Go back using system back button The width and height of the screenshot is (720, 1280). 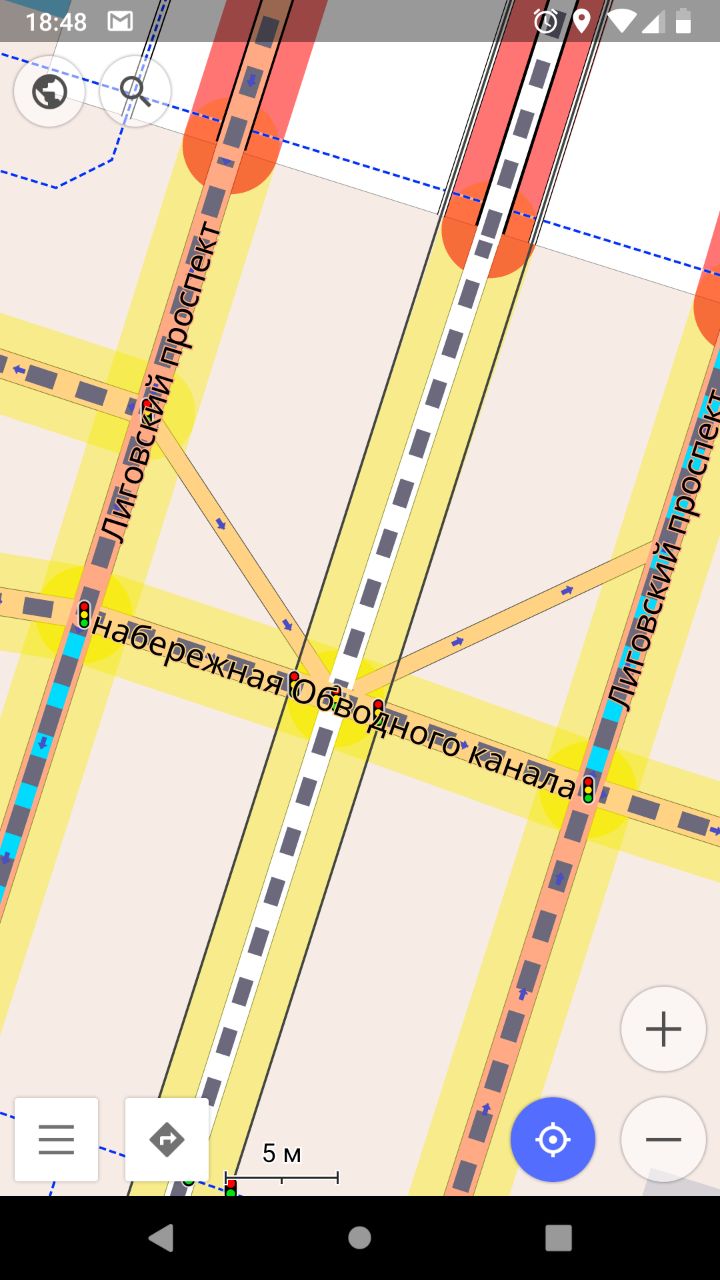[x=160, y=1238]
